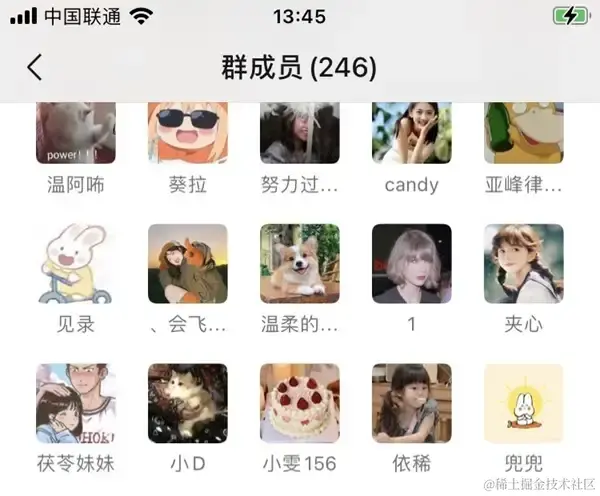
Task: Go back from the group members list
Action: [x=35, y=67]
